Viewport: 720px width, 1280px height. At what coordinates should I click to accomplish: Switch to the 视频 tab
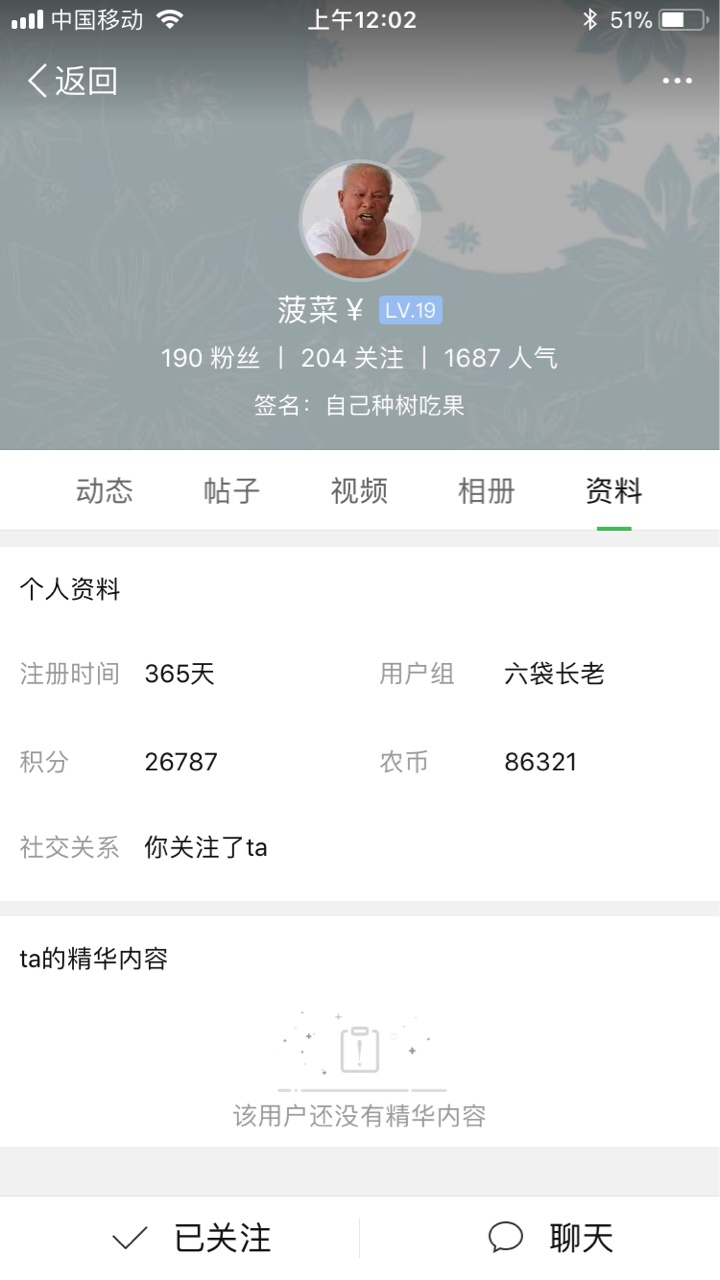(x=359, y=491)
